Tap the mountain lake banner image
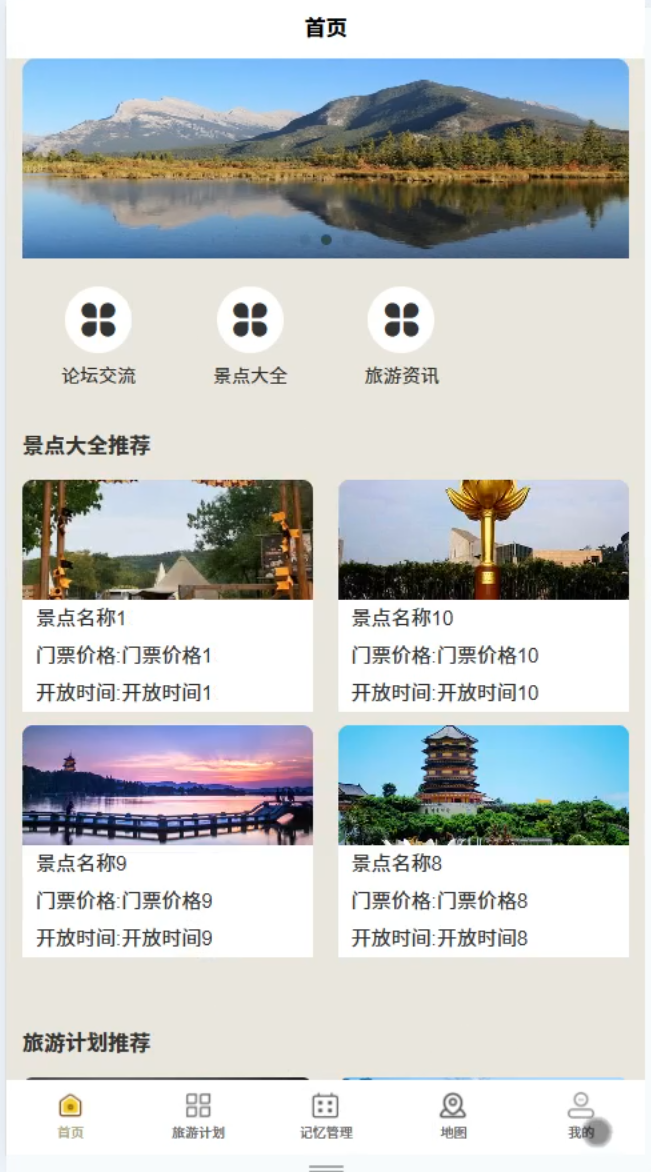The height and width of the screenshot is (1172, 651). (325, 158)
